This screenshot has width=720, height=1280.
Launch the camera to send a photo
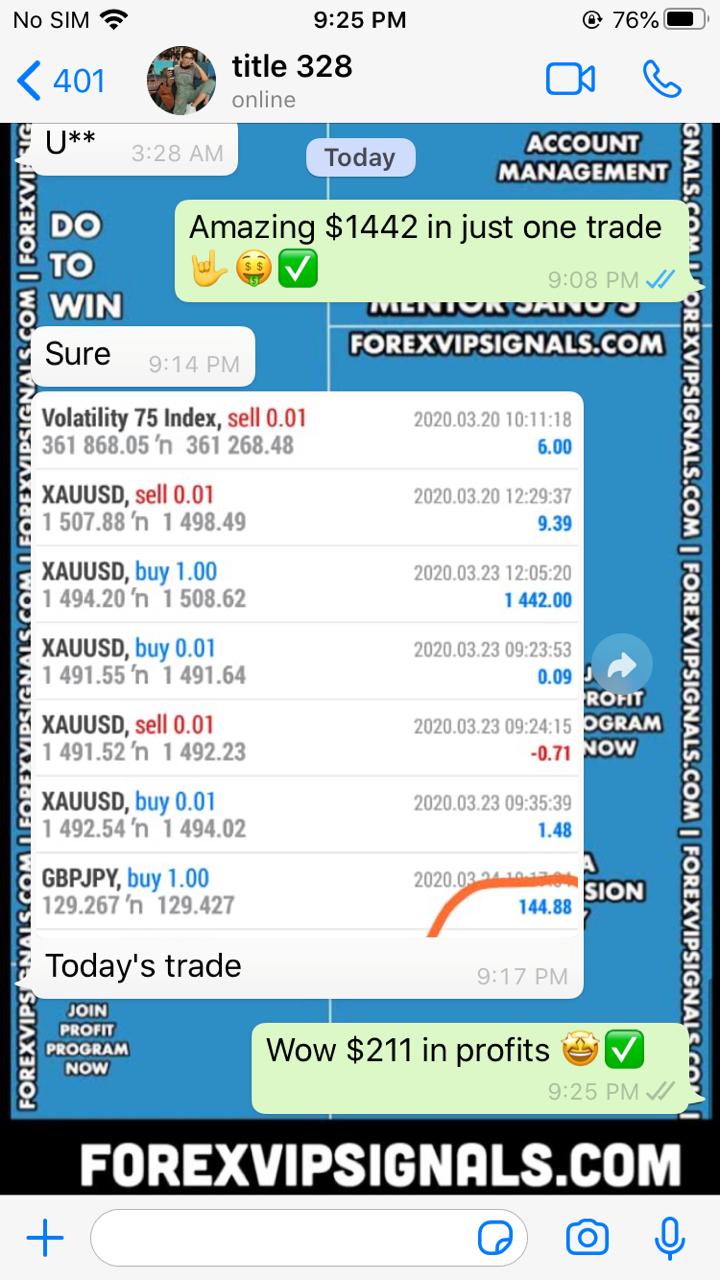click(587, 1239)
